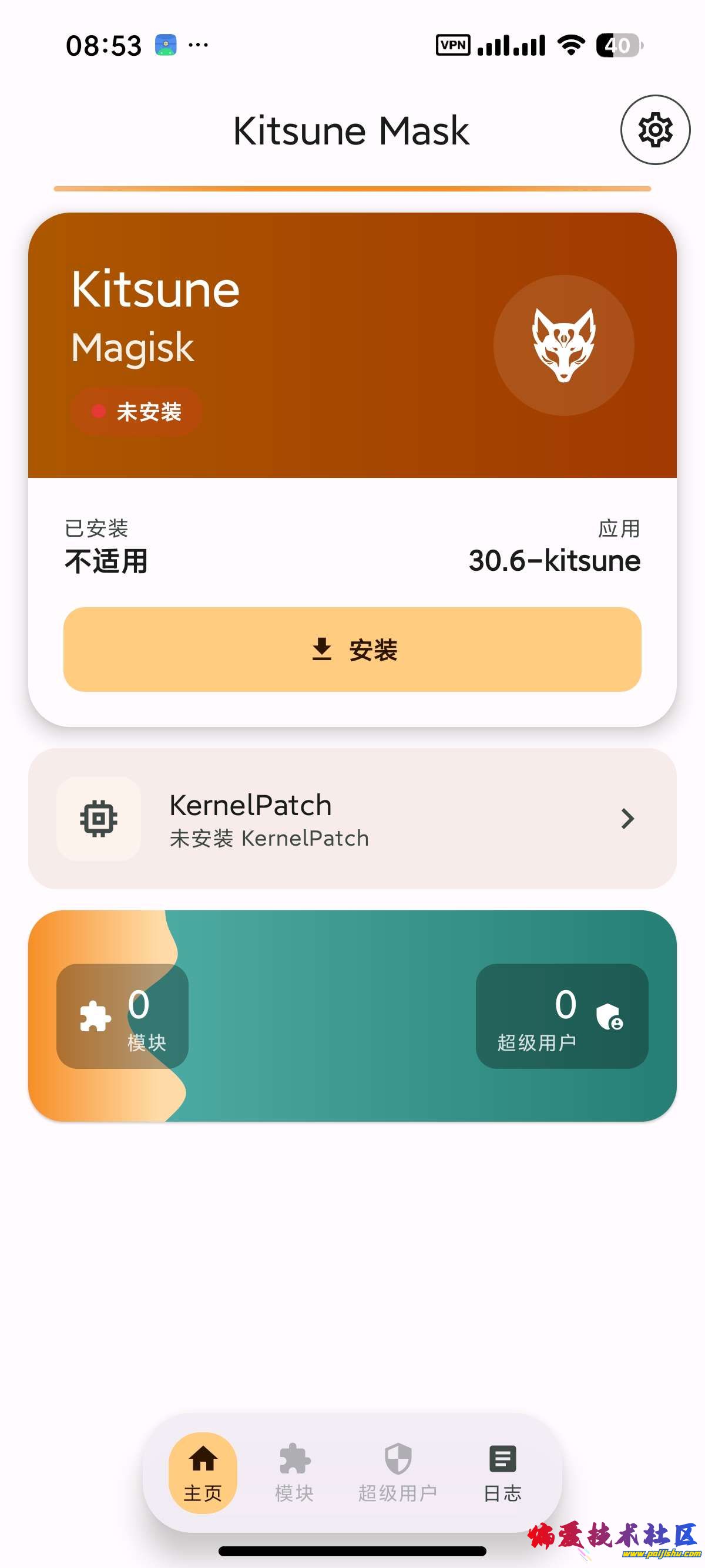Open the 超级用户 count card
705x1568 pixels.
(x=561, y=1015)
